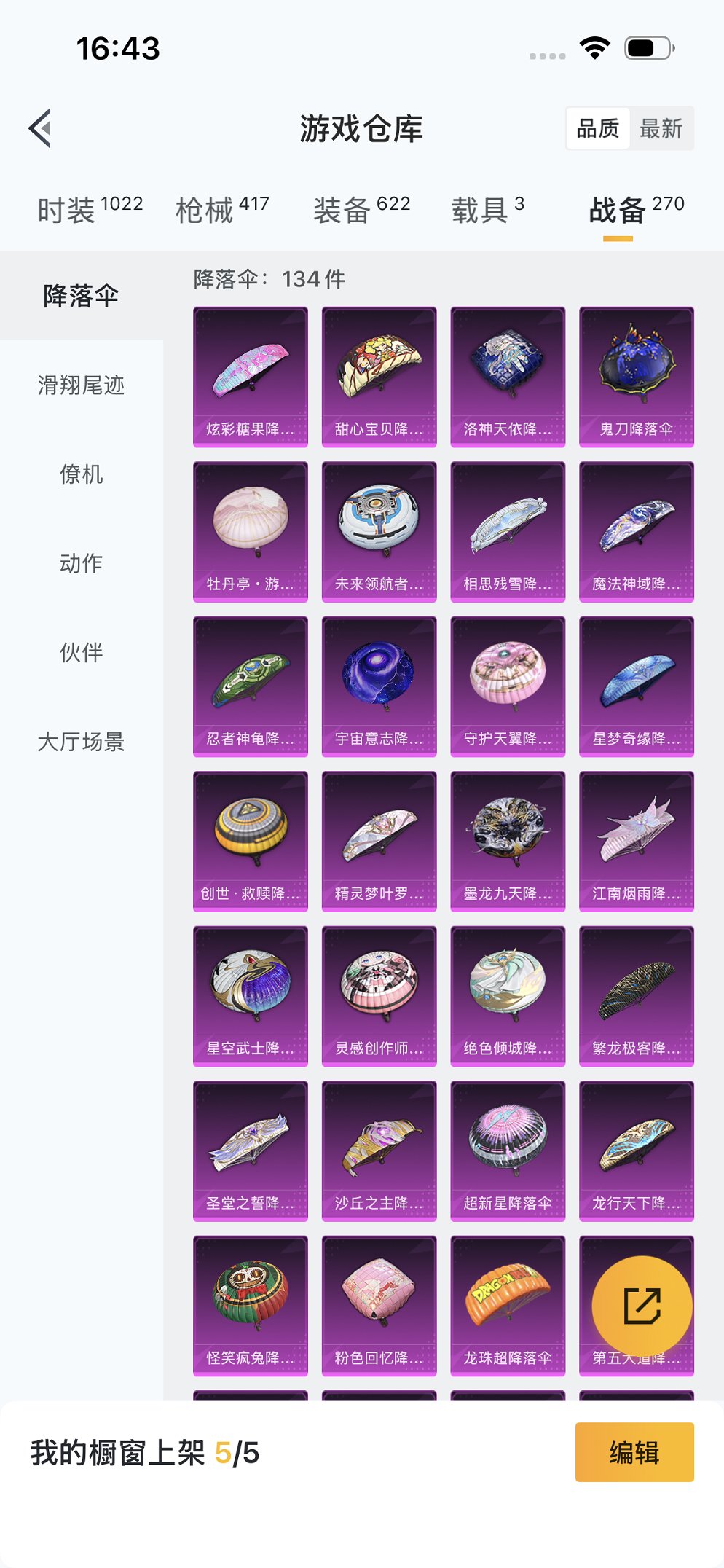Sort items by 最新
The width and height of the screenshot is (724, 1568).
point(661,128)
